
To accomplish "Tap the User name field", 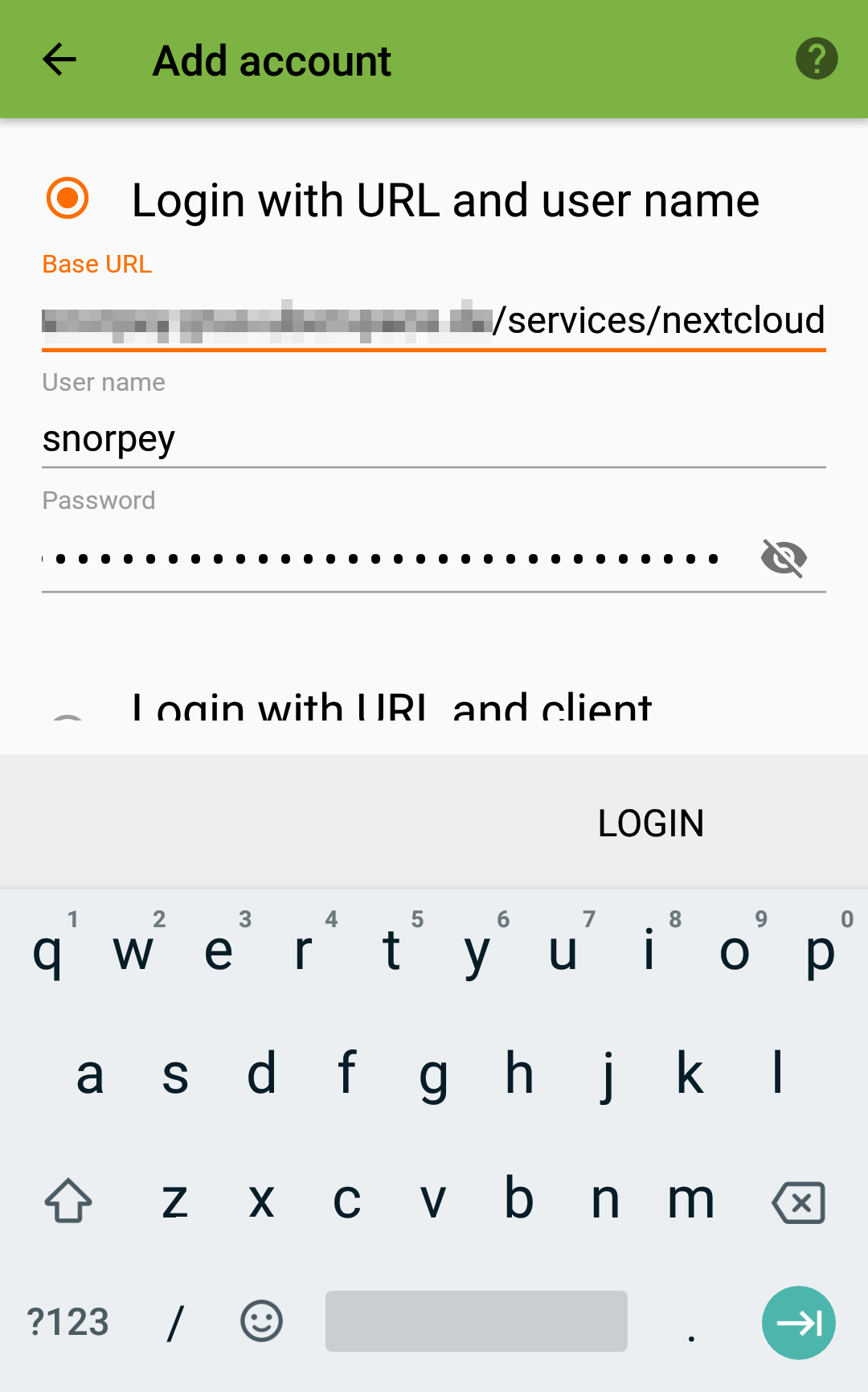I will [434, 439].
